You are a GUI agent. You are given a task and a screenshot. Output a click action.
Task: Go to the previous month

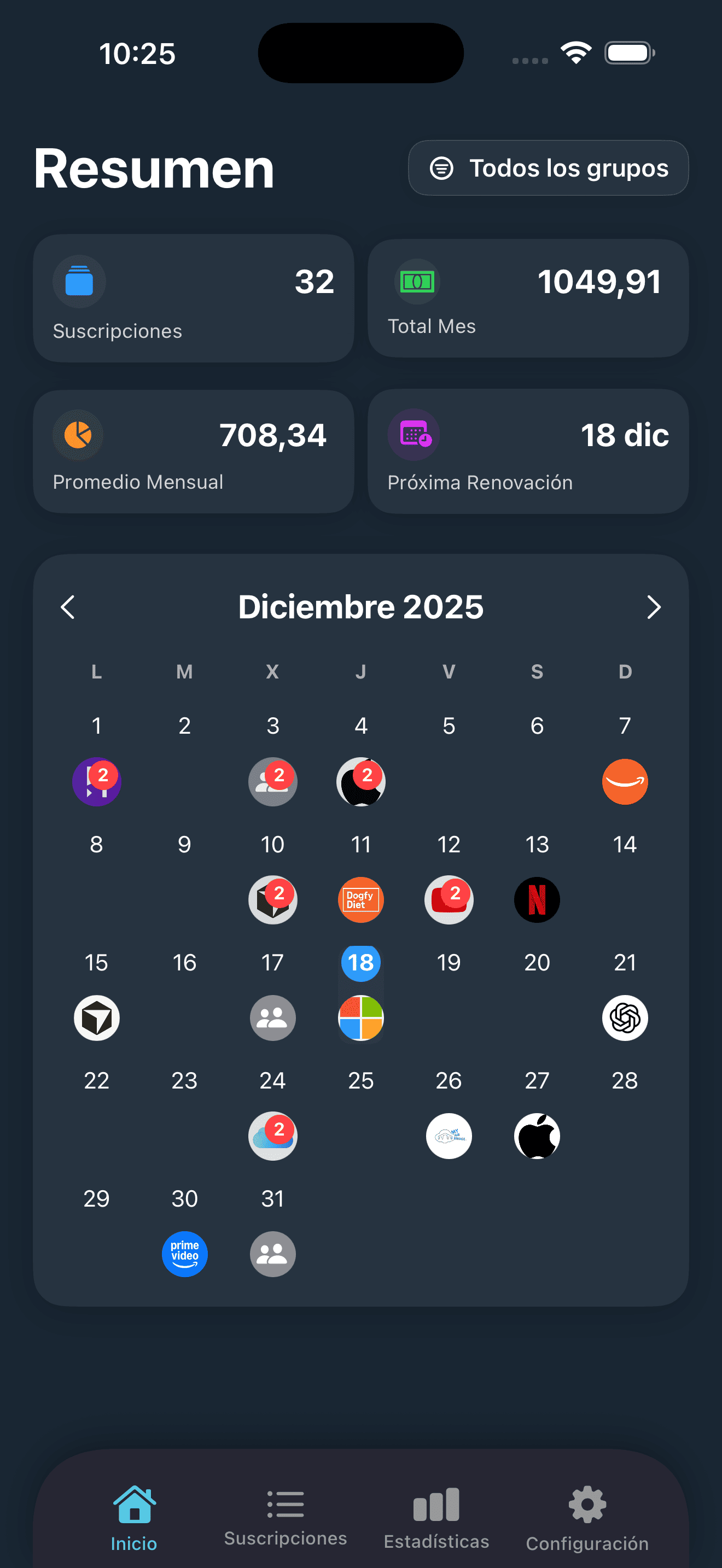click(68, 606)
